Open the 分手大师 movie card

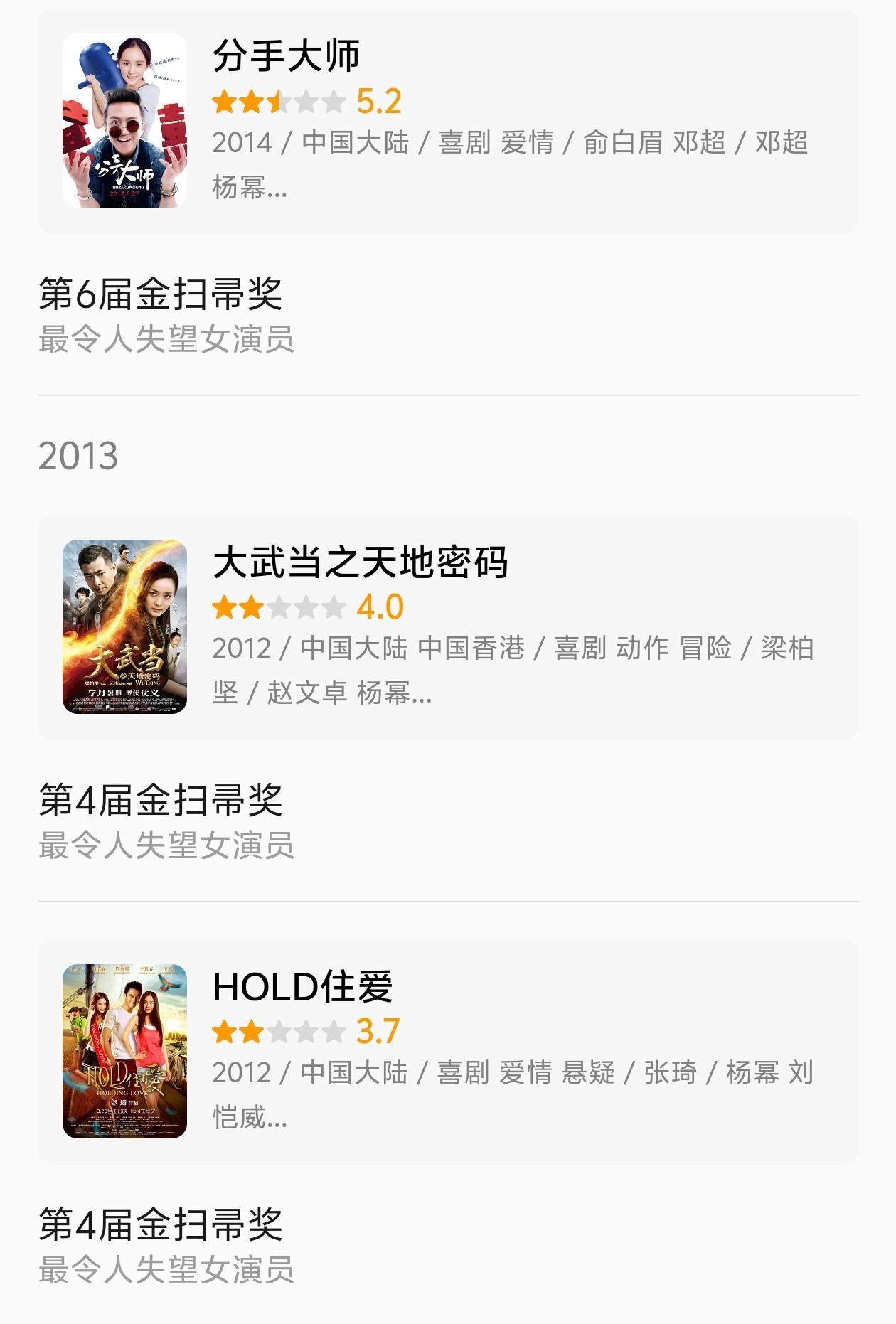click(448, 121)
